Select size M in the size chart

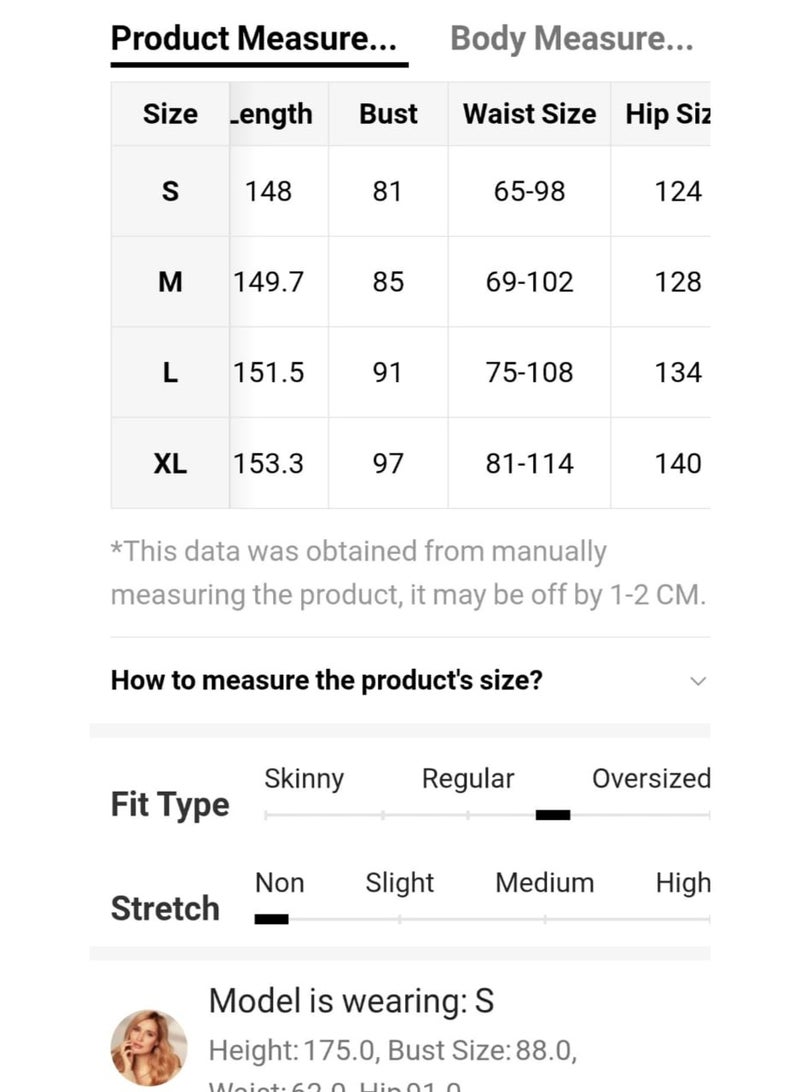click(170, 282)
